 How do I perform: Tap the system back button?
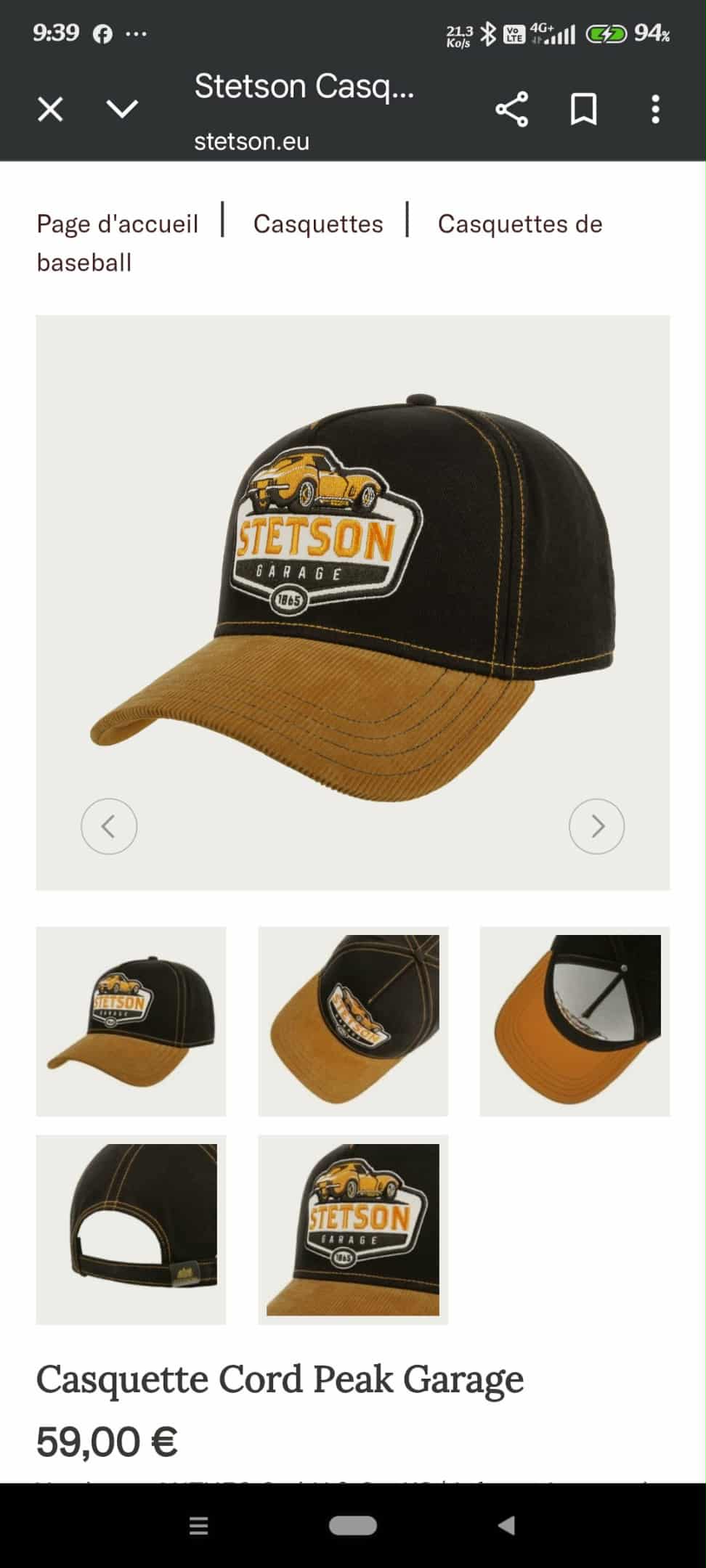[506, 1525]
